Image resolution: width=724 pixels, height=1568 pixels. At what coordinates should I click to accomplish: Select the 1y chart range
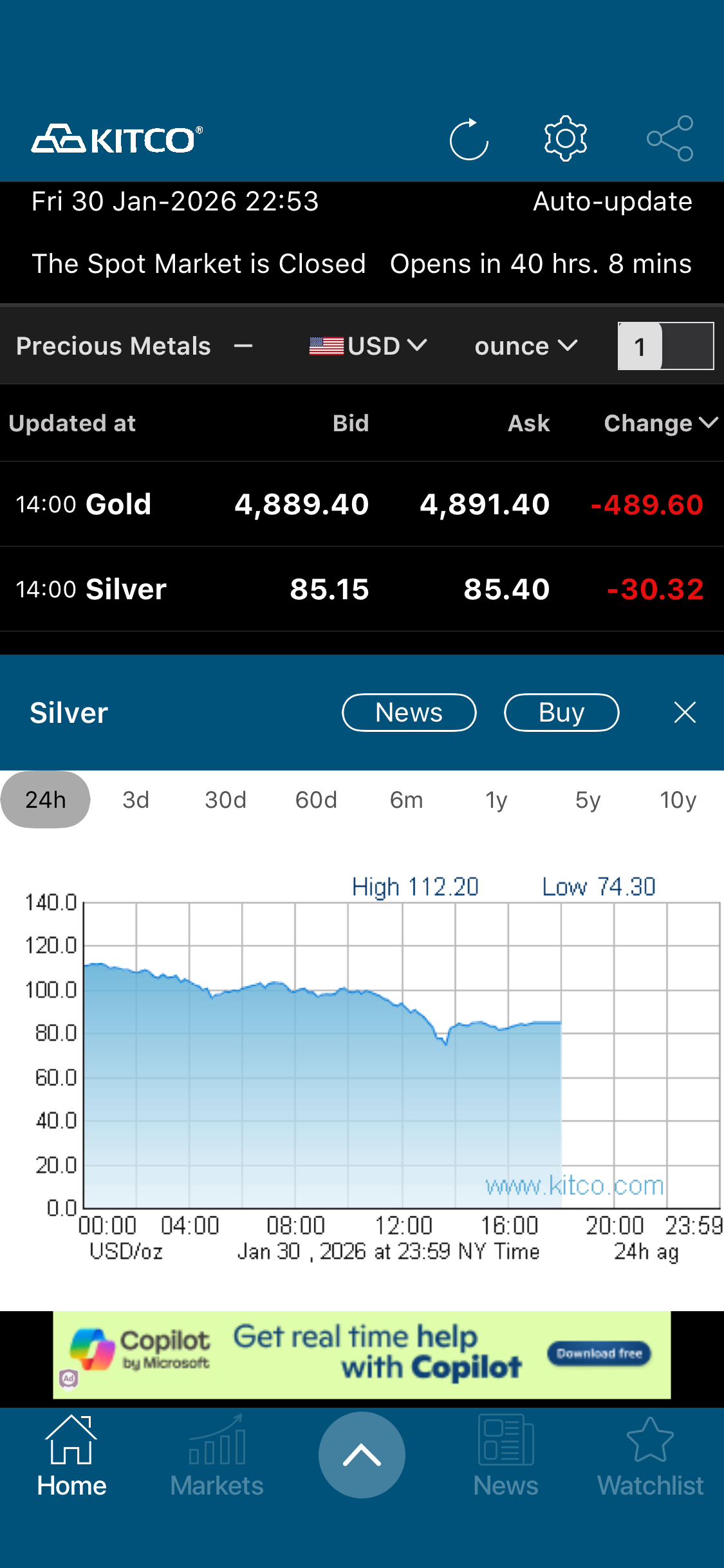496,799
